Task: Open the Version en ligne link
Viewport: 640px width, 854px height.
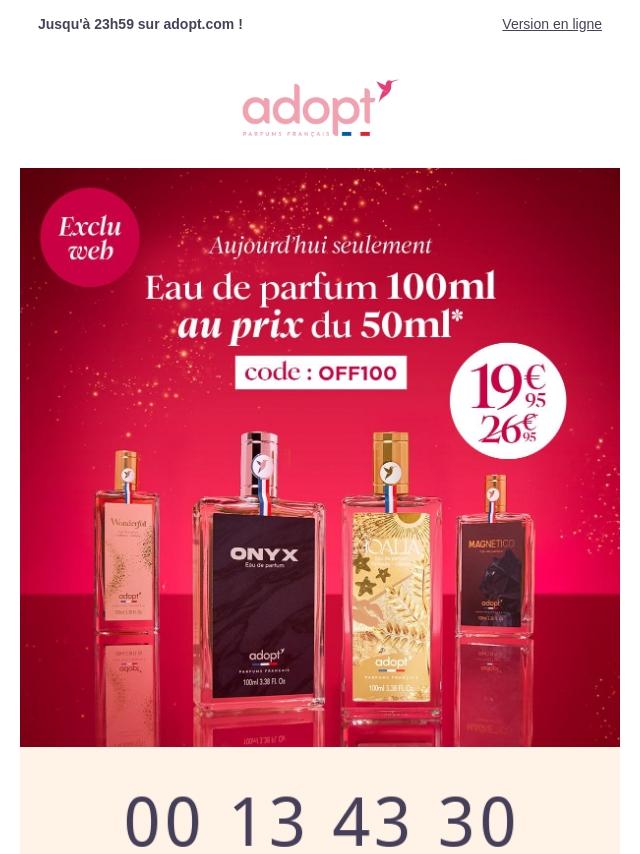Action: click(x=551, y=25)
